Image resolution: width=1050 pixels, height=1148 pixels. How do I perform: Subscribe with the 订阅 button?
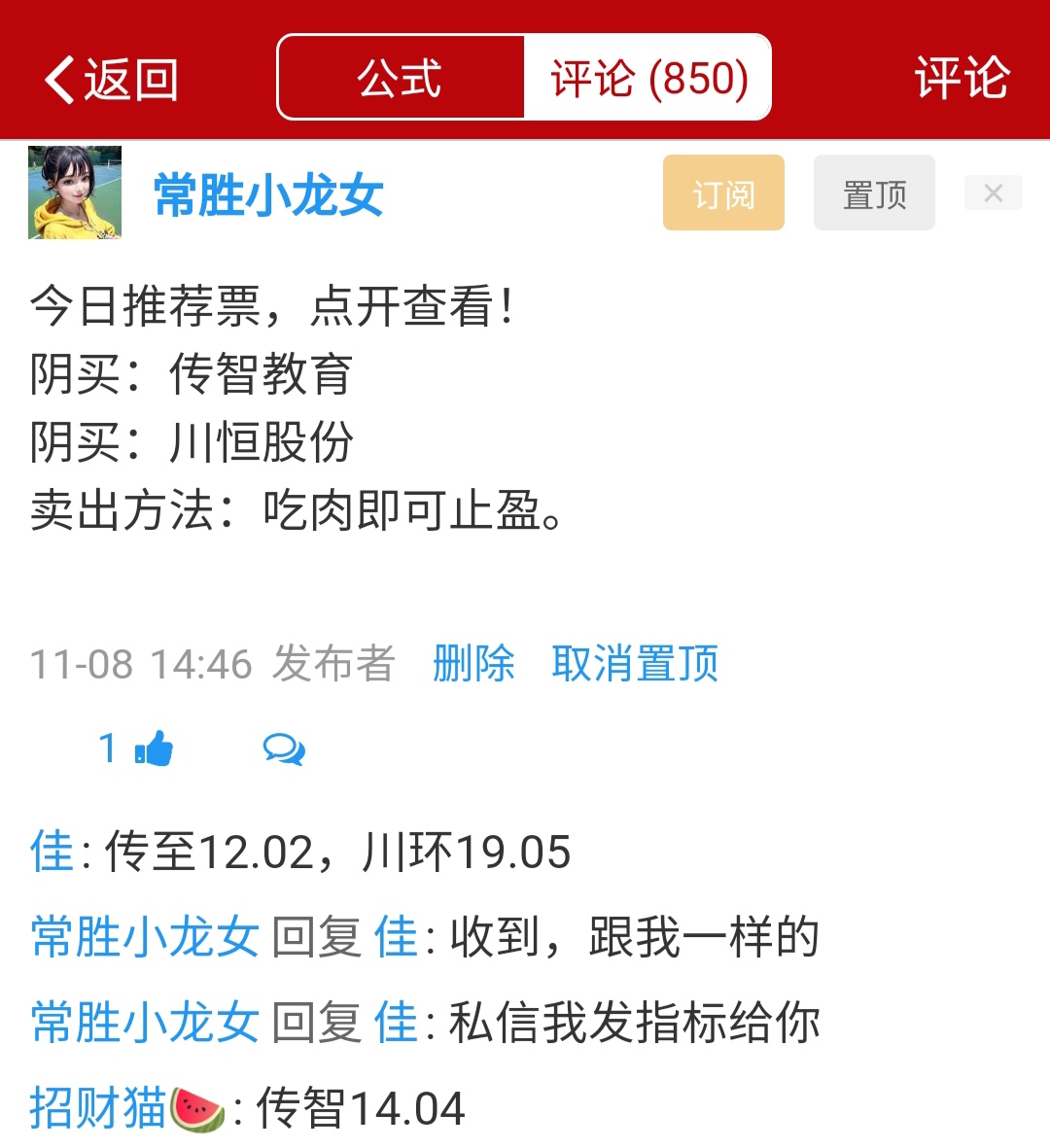[723, 193]
